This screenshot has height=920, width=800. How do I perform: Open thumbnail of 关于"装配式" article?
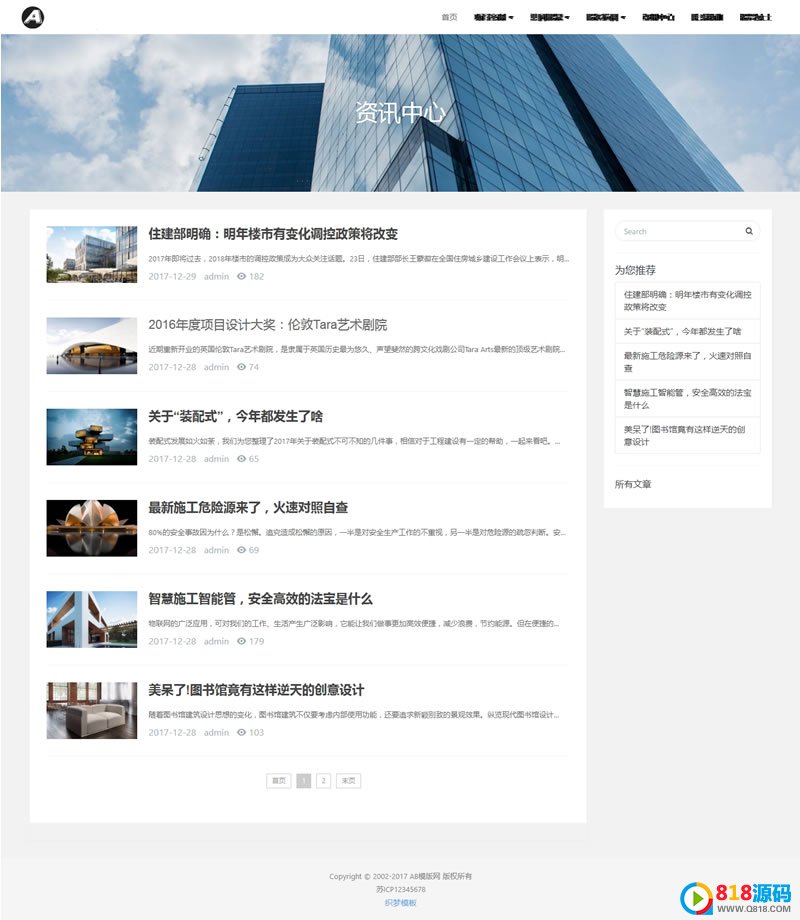coord(92,436)
